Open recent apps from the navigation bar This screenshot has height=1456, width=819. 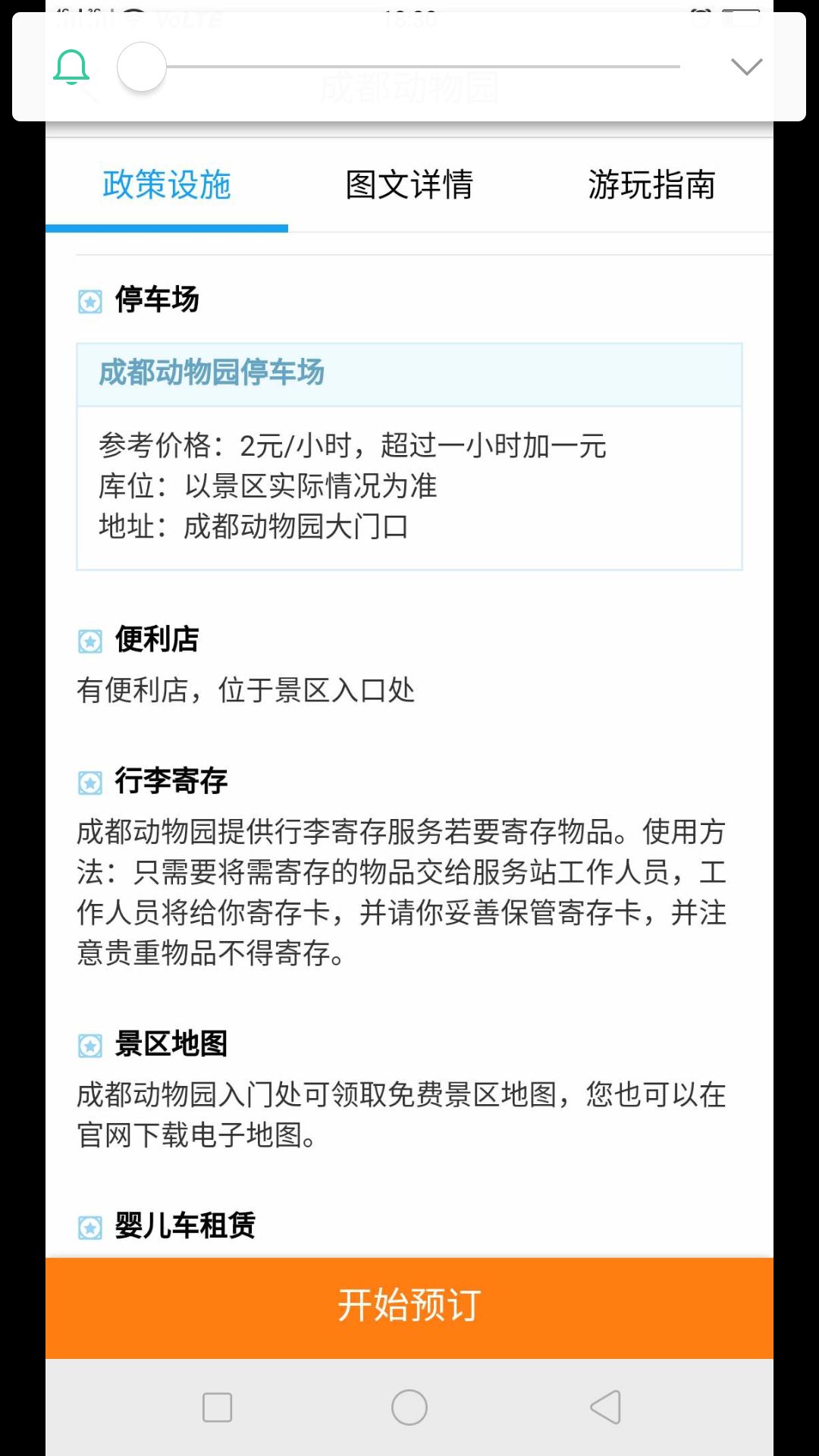click(x=218, y=1407)
